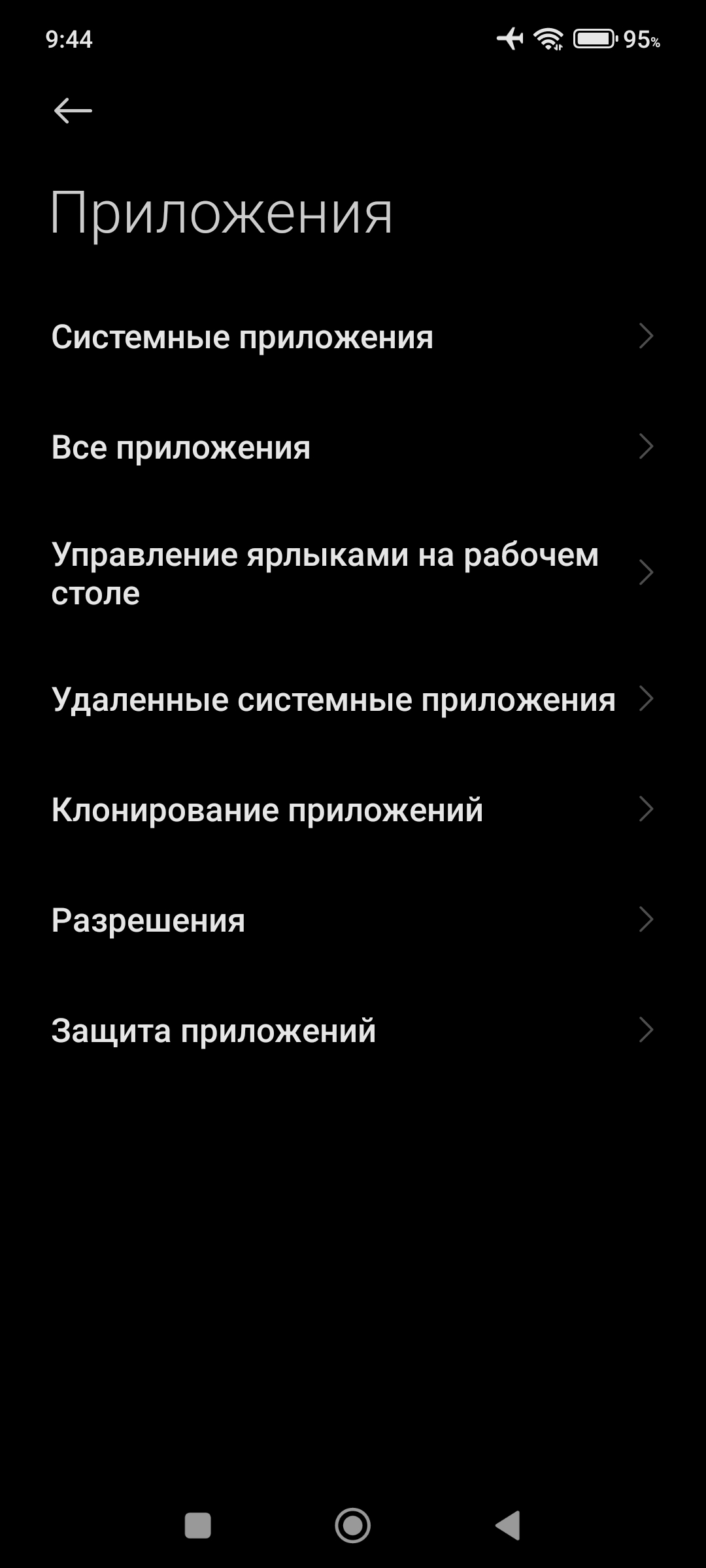Open Системные приложения
Screen dimensions: 706x1568
click(353, 337)
